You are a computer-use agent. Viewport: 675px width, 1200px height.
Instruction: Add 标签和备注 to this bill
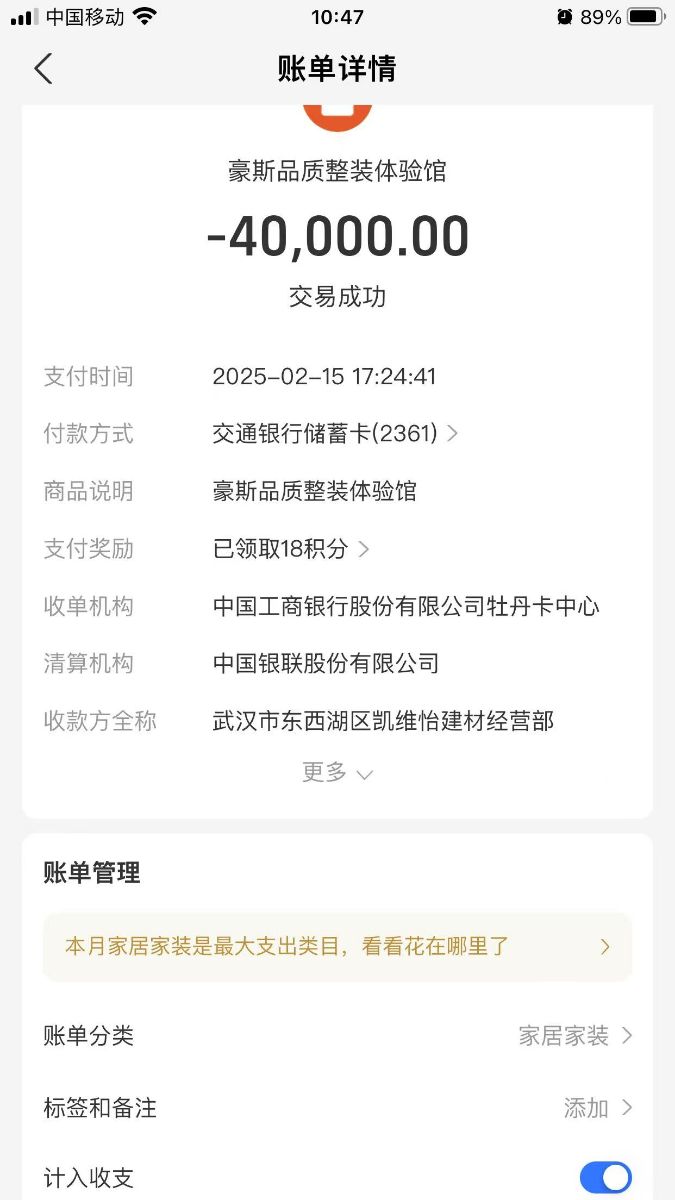[596, 1108]
